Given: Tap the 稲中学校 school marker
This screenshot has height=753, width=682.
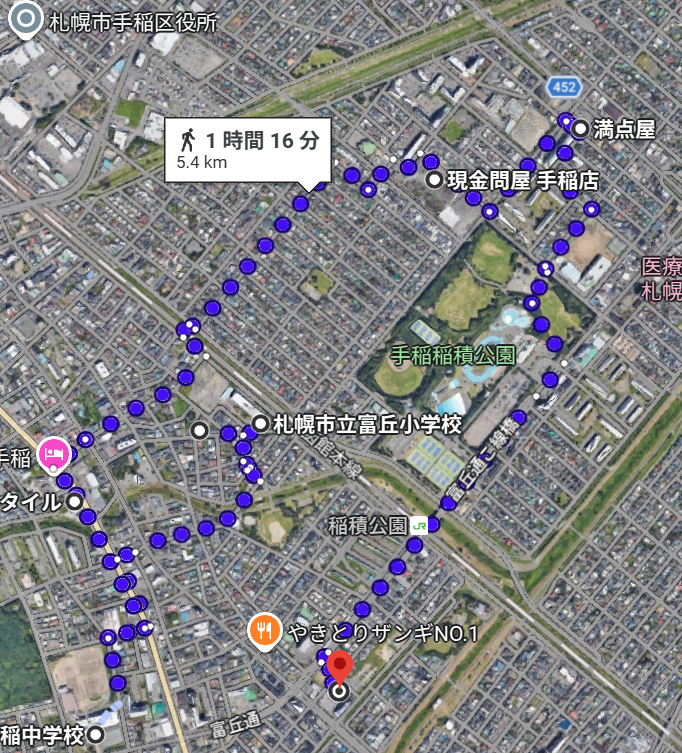Looking at the screenshot, I should [95, 735].
